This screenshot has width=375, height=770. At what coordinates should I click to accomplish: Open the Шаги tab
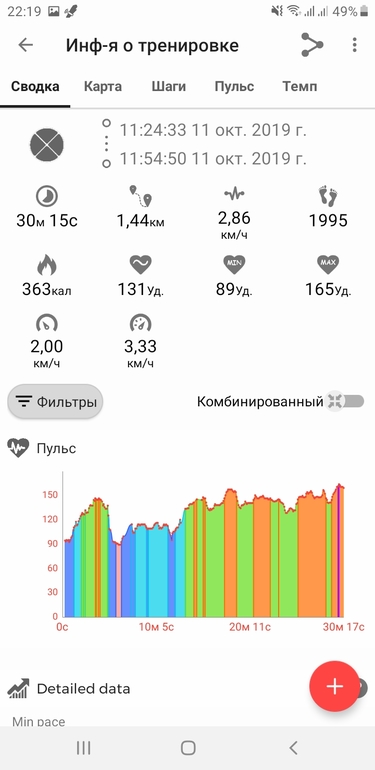(168, 87)
